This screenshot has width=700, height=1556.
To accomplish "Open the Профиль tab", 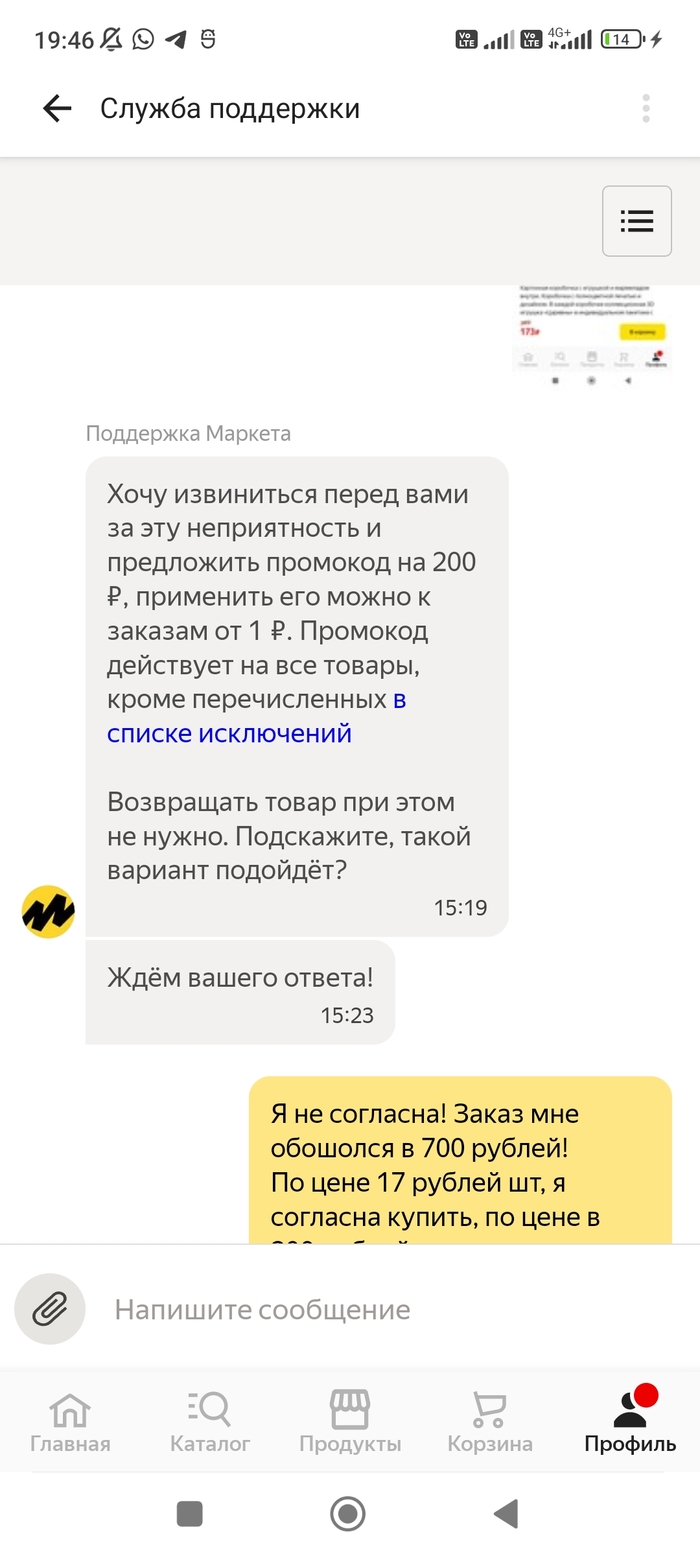I will 630,1422.
